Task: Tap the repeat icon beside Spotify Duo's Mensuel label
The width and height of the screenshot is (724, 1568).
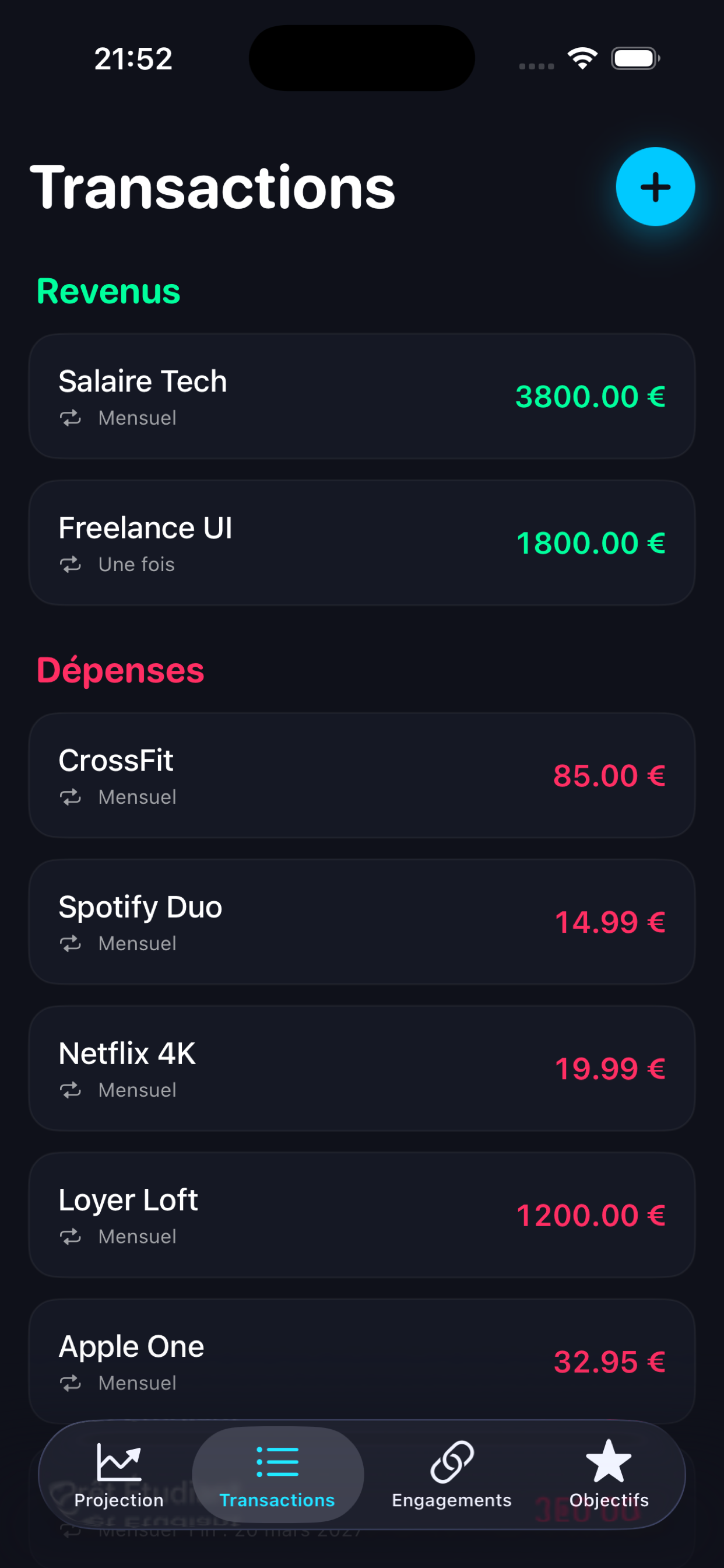Action: point(71,943)
